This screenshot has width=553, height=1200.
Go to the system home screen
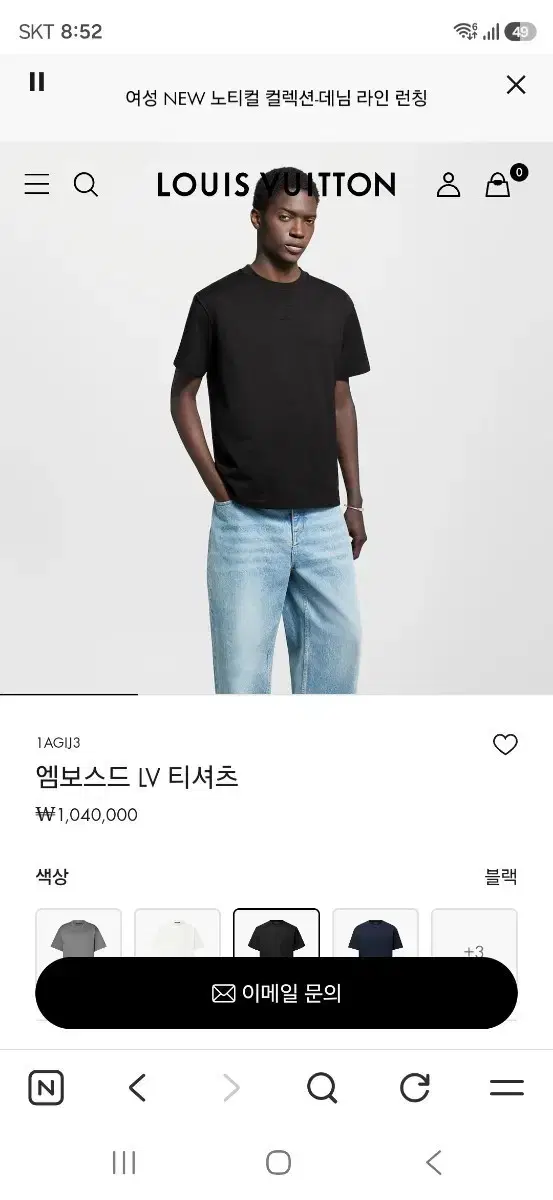(x=278, y=1162)
